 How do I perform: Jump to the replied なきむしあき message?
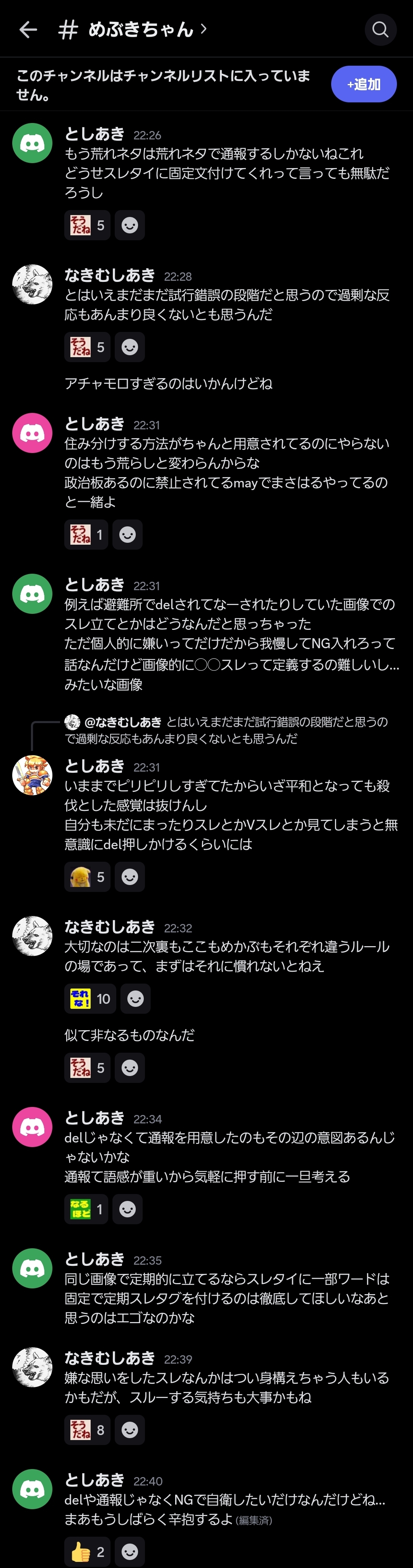225,730
